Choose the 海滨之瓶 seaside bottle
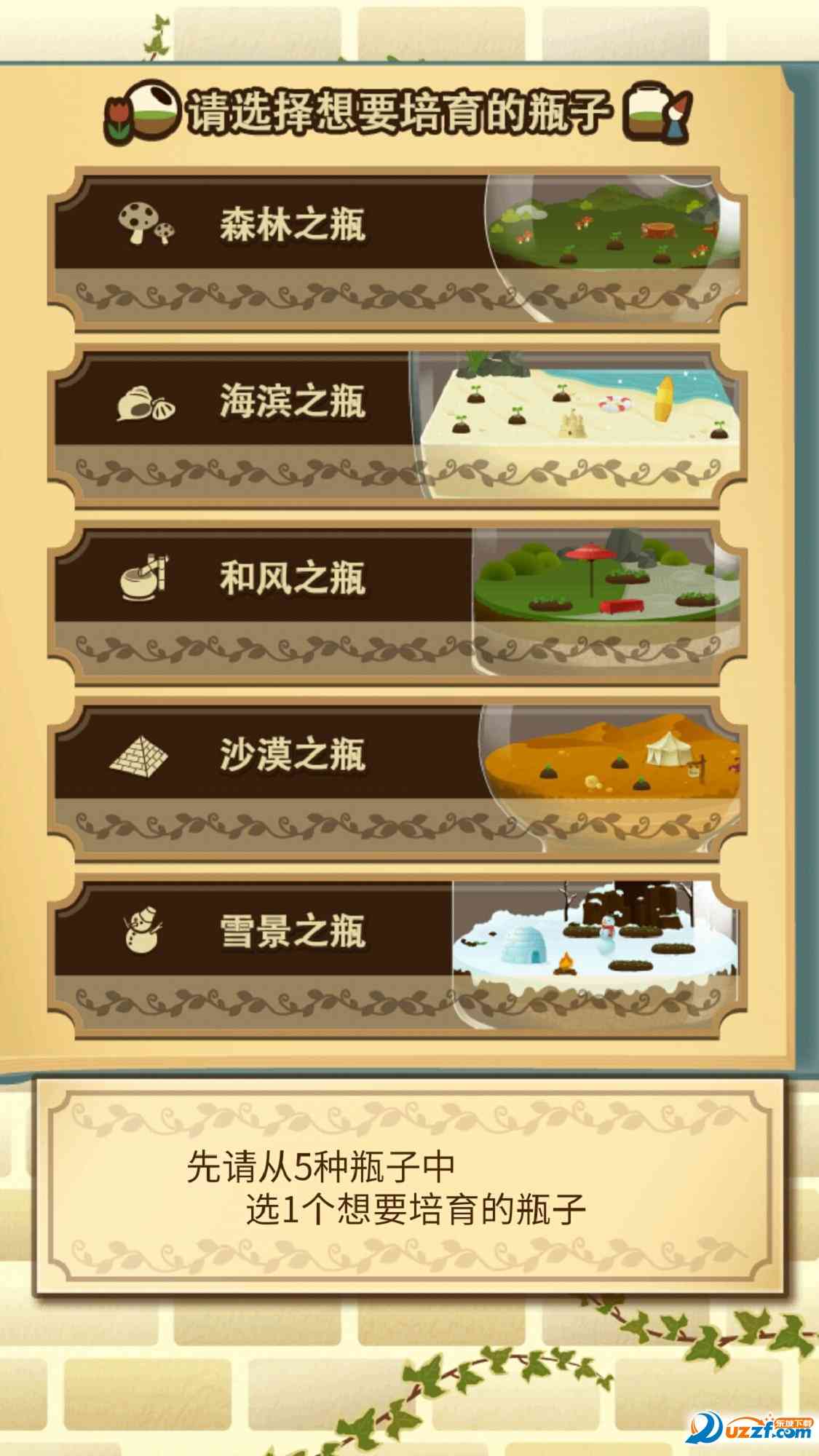Image resolution: width=819 pixels, height=1456 pixels. (397, 426)
